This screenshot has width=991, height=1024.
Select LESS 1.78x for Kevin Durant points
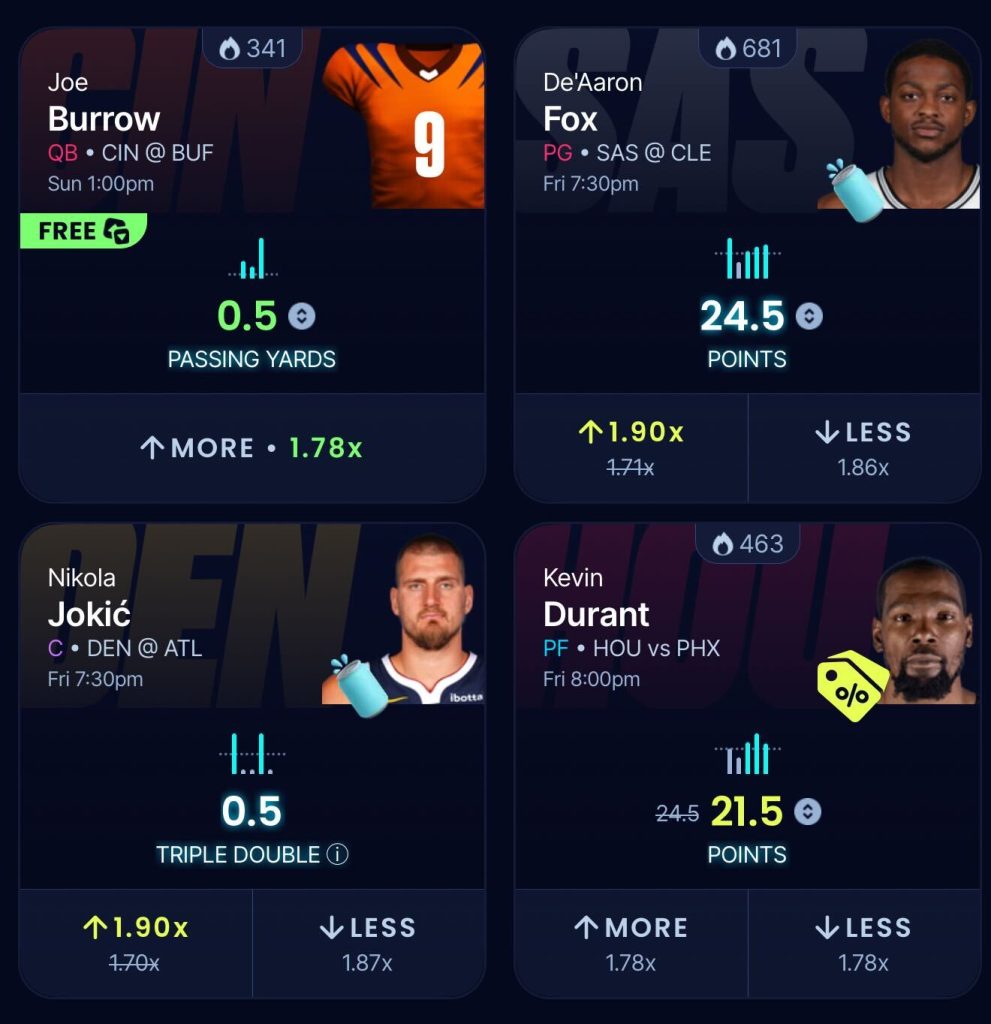pyautogui.click(x=864, y=942)
